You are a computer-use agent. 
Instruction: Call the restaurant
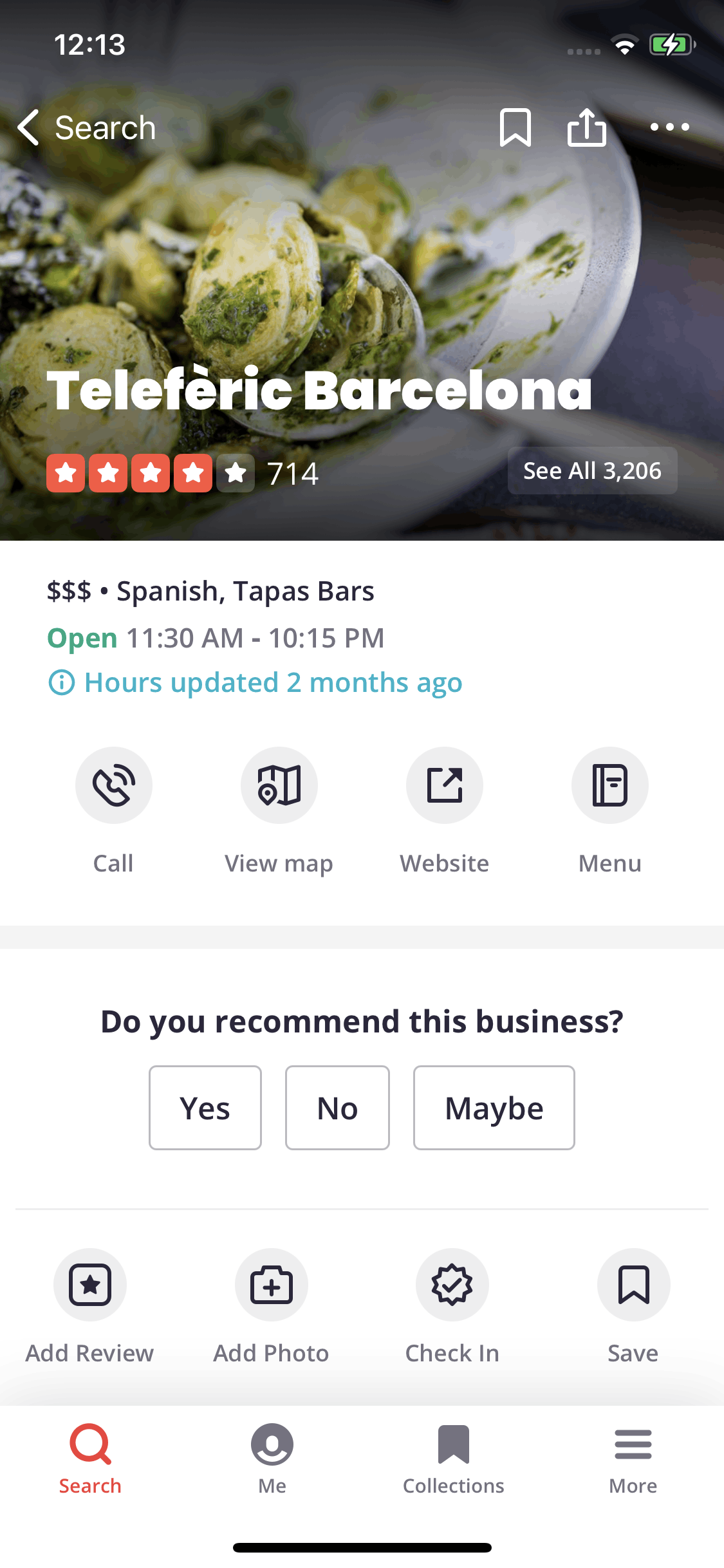point(114,785)
